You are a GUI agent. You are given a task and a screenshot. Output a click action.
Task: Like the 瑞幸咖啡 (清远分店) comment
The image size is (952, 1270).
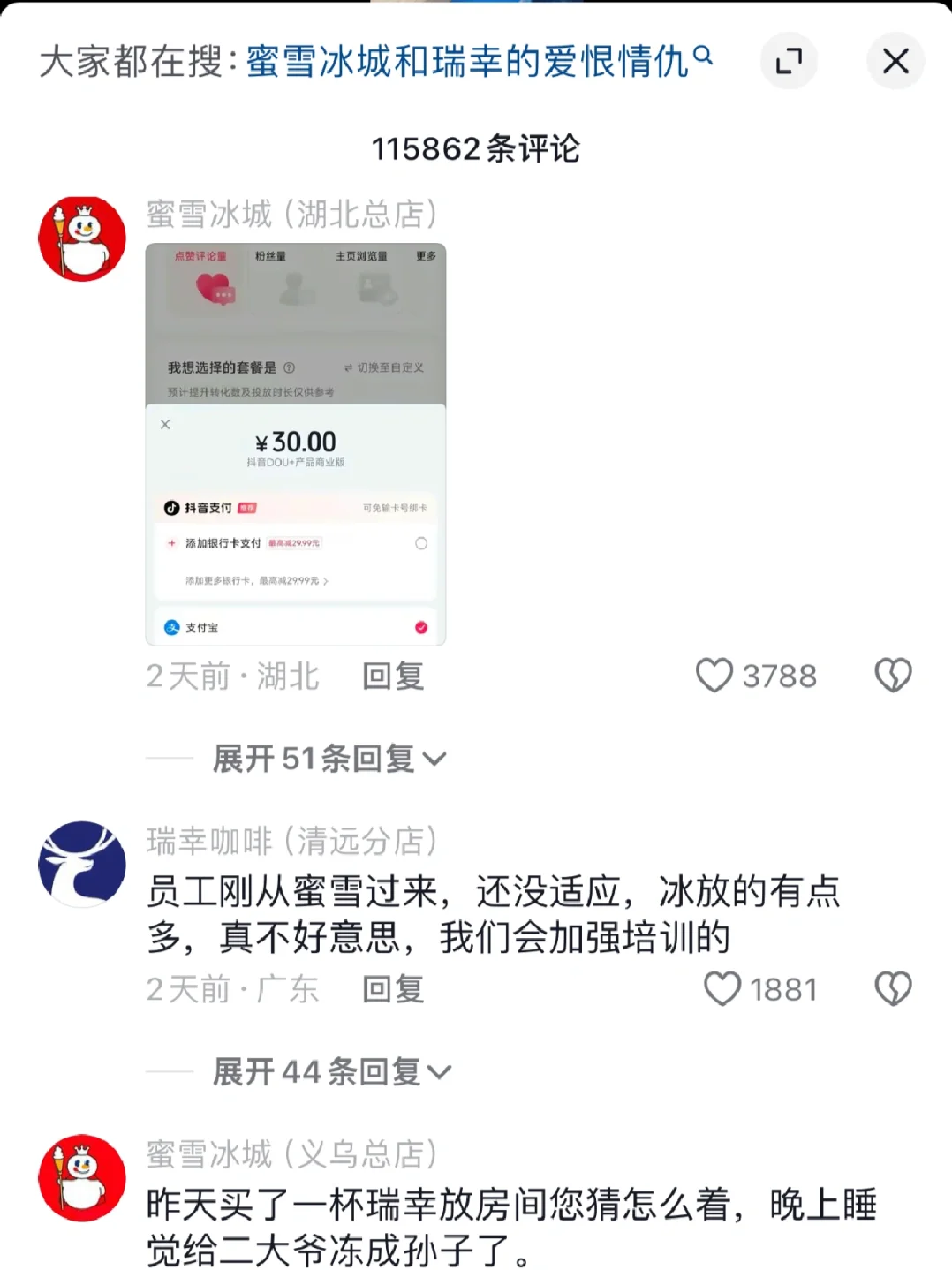(x=722, y=990)
